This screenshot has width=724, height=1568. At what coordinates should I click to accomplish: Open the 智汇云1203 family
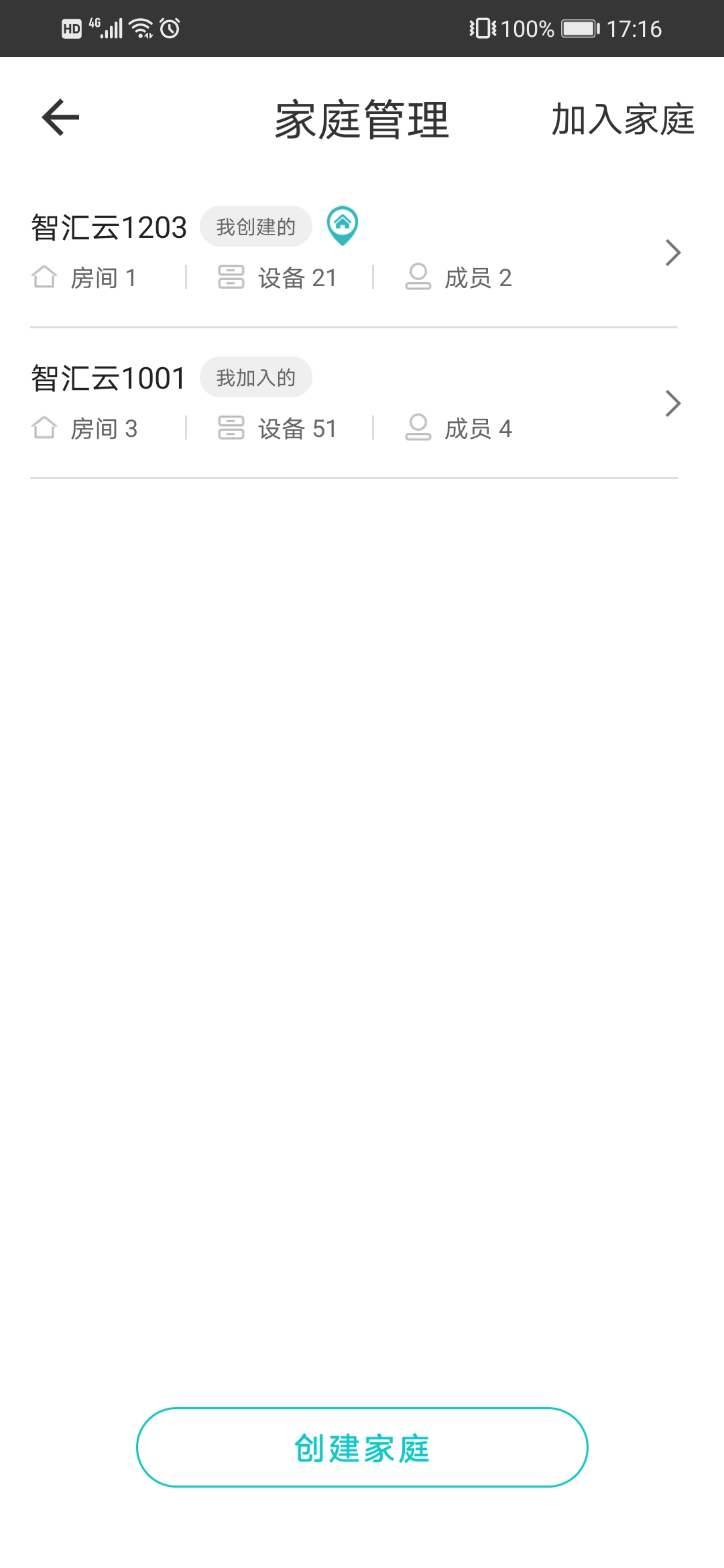click(354, 253)
